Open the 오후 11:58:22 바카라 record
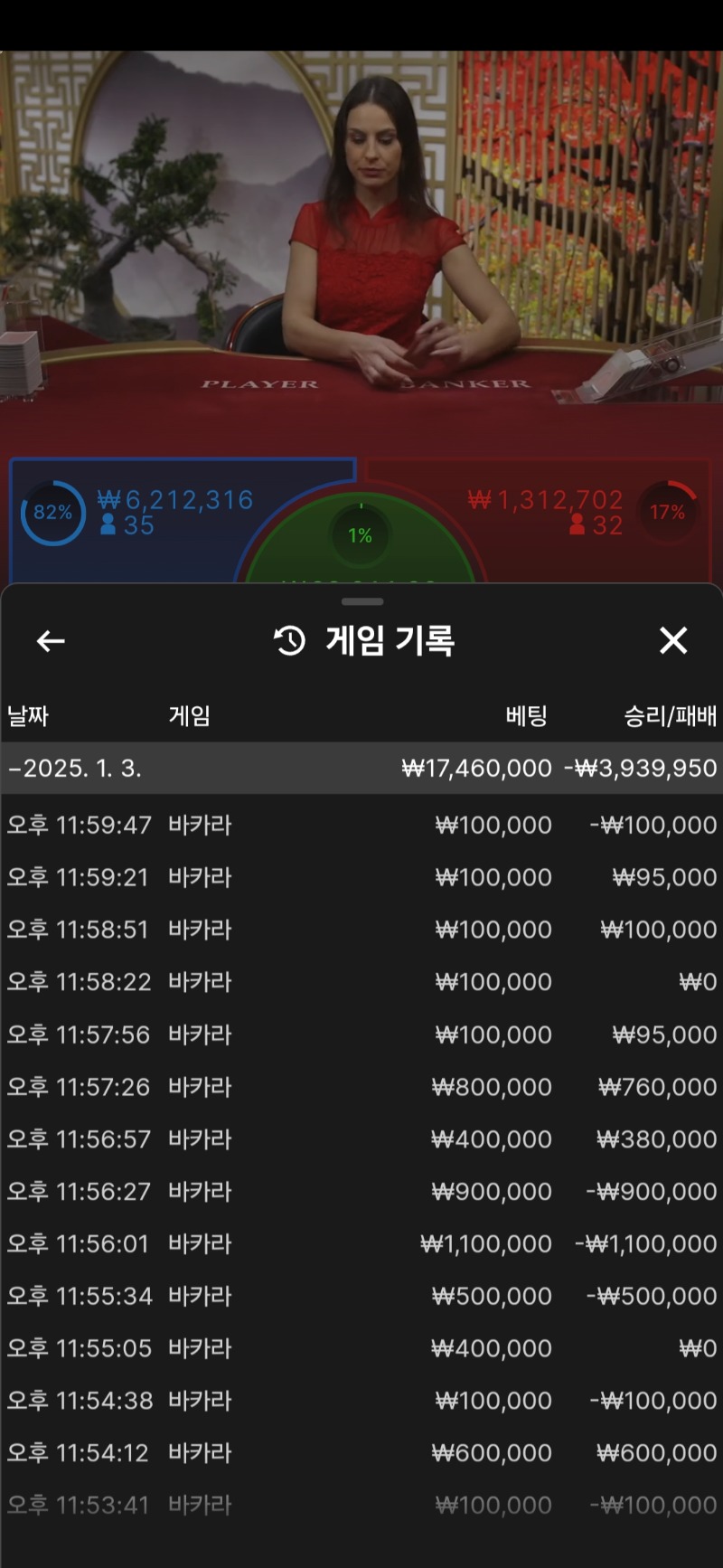 coord(361,982)
